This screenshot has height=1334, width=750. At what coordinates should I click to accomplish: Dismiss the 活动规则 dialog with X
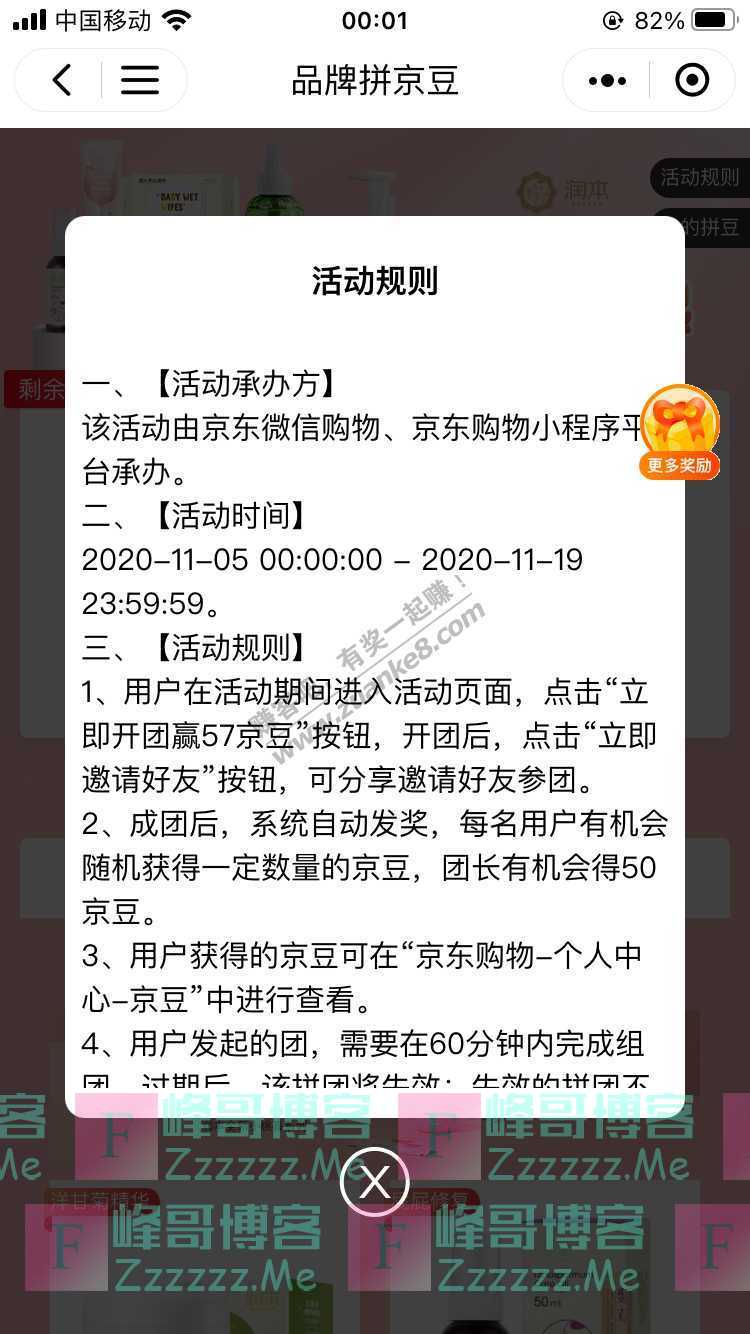pos(374,1183)
